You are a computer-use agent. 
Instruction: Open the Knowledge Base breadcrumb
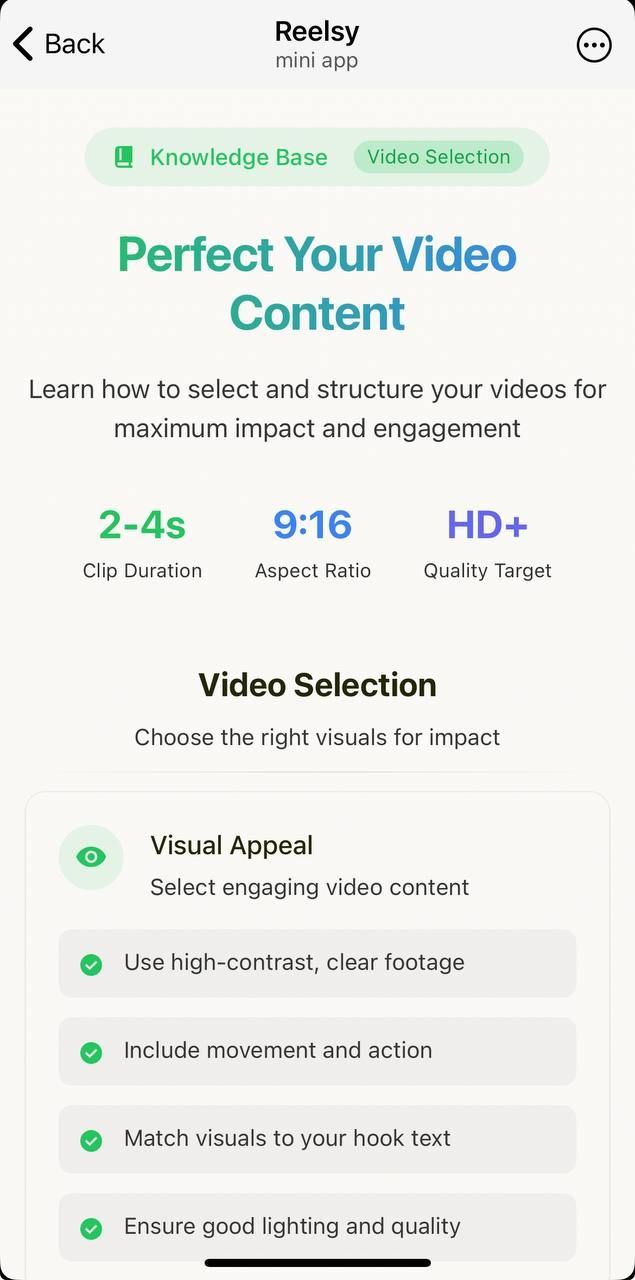point(222,157)
